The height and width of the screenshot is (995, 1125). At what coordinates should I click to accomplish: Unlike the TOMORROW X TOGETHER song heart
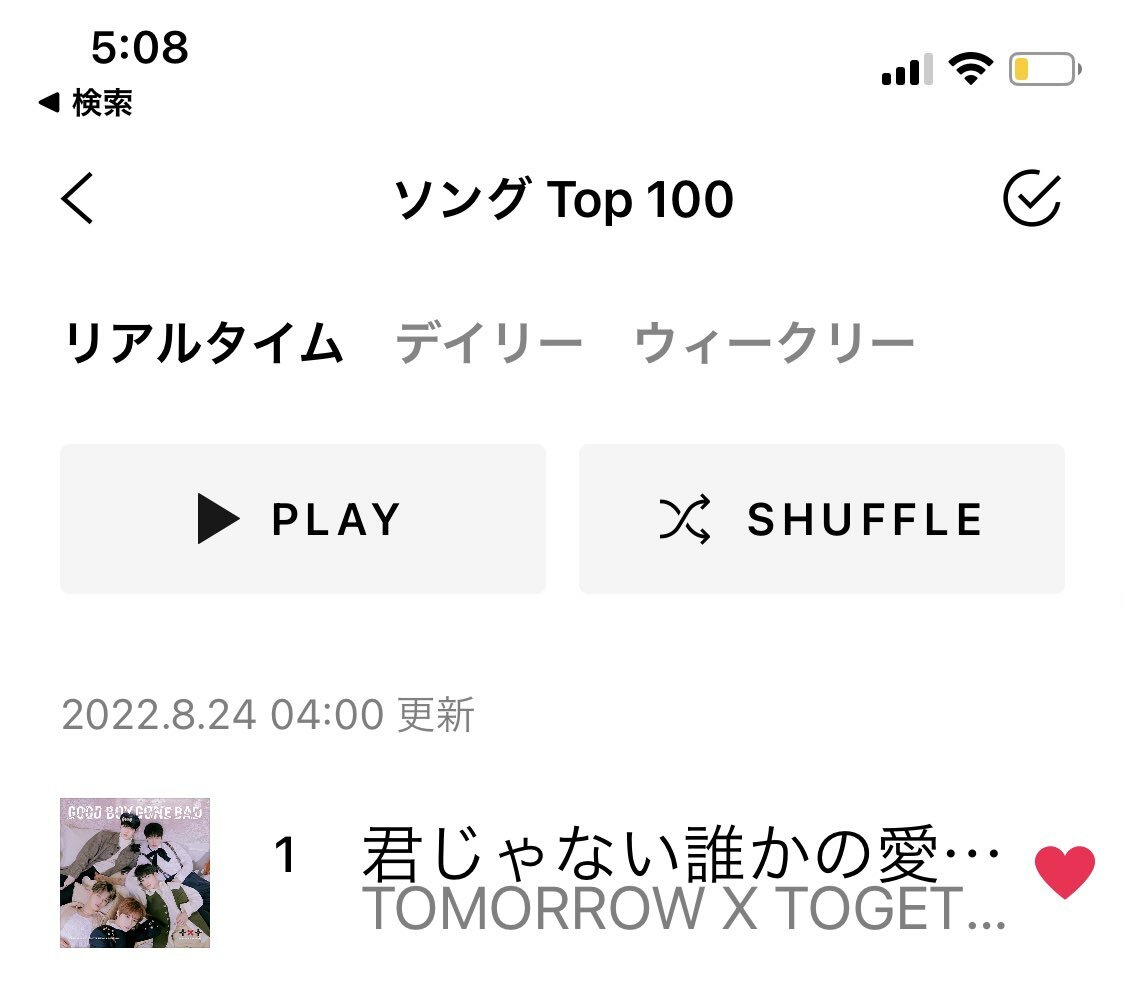click(1064, 872)
